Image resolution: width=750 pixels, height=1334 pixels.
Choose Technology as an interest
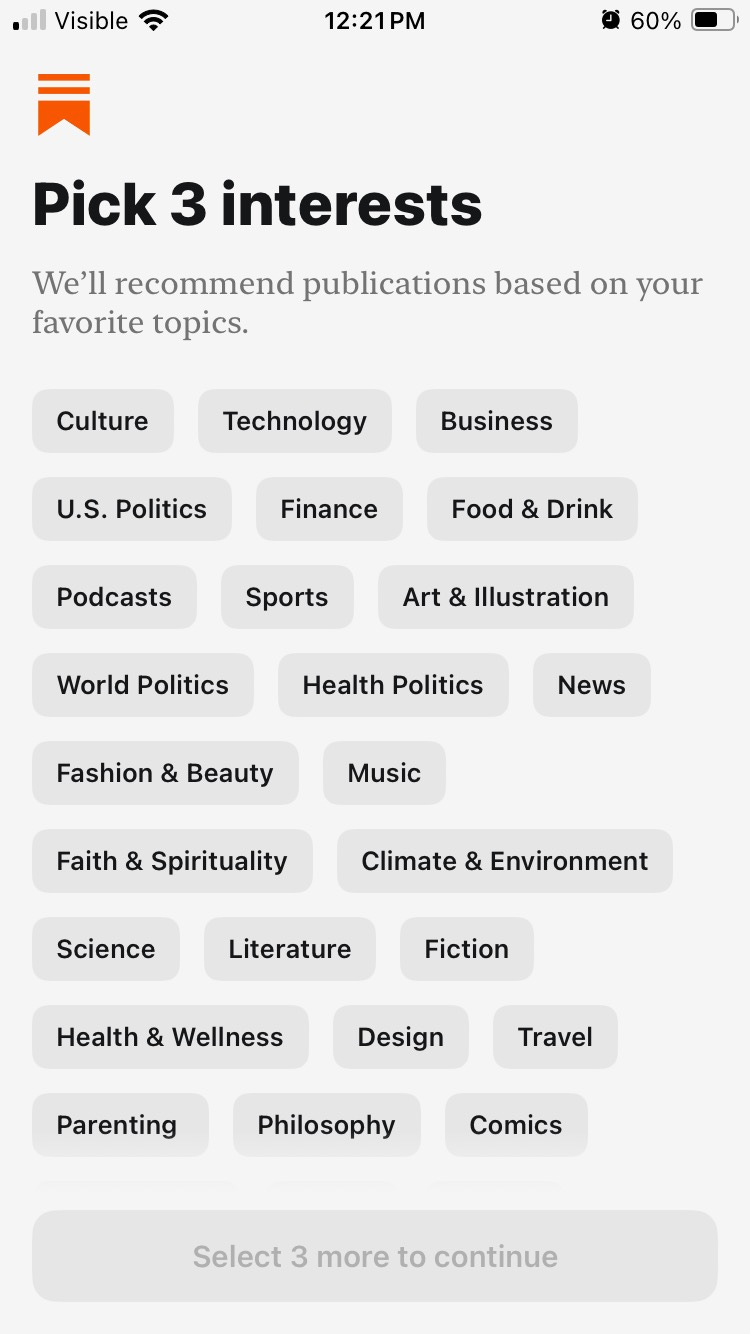point(295,421)
